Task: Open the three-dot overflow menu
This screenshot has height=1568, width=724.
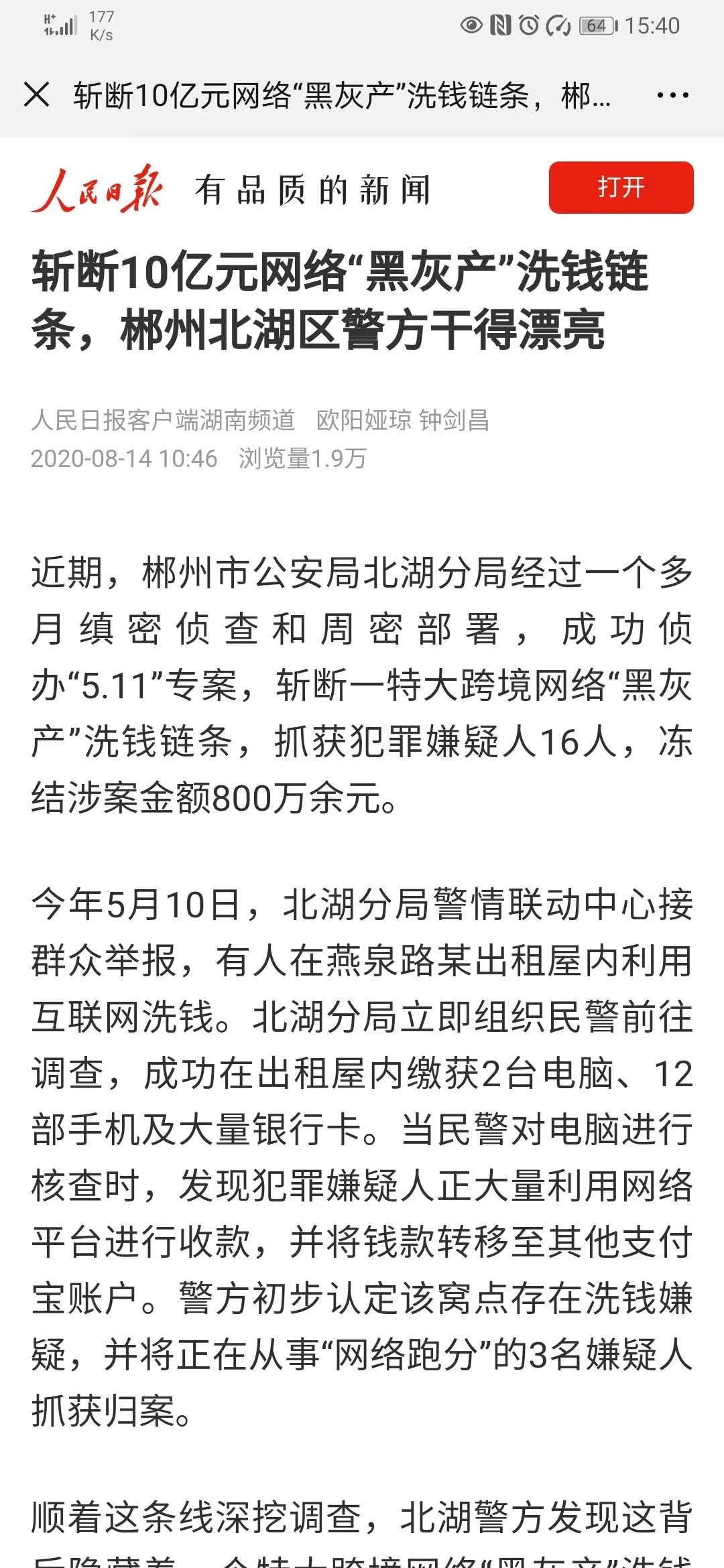Action: (x=672, y=96)
